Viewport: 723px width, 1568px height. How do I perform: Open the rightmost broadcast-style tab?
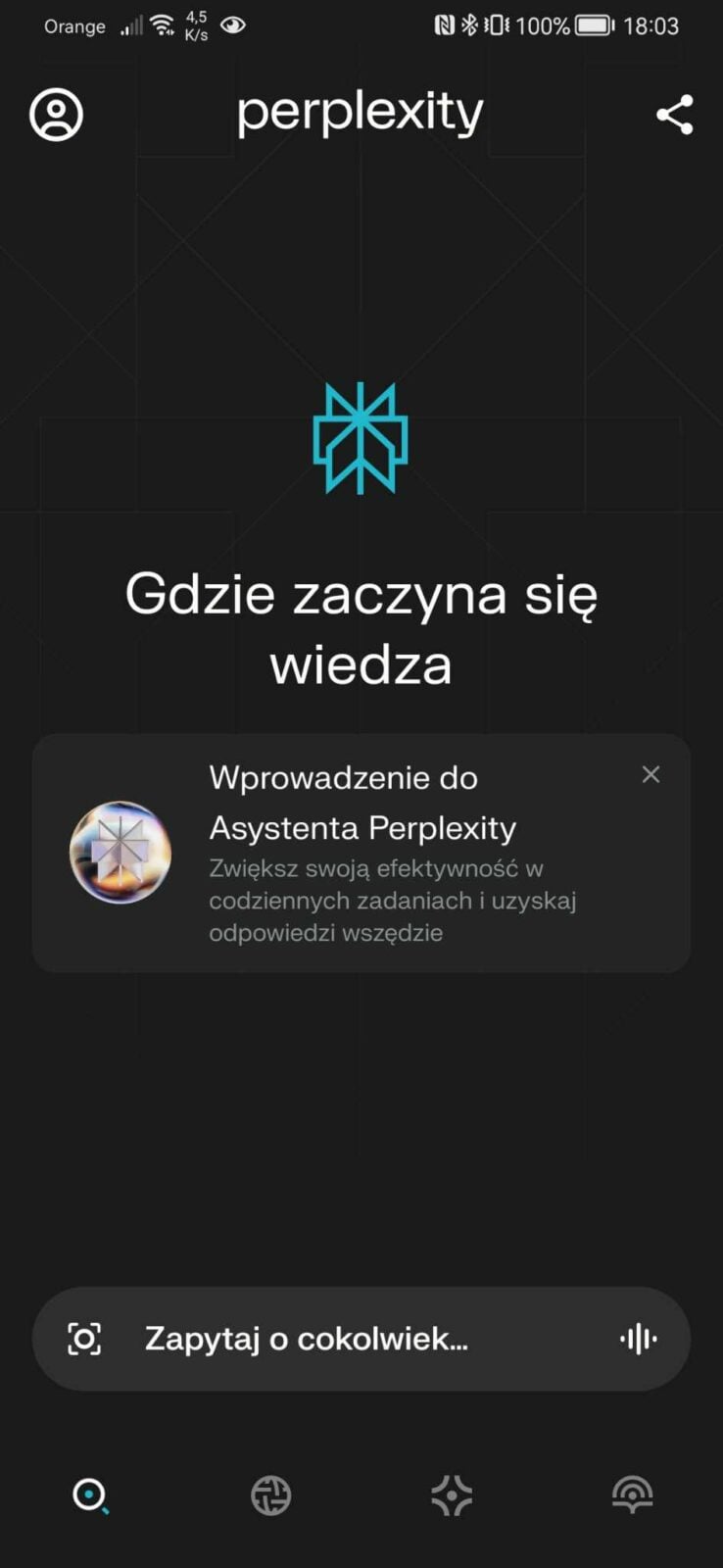pos(632,1495)
